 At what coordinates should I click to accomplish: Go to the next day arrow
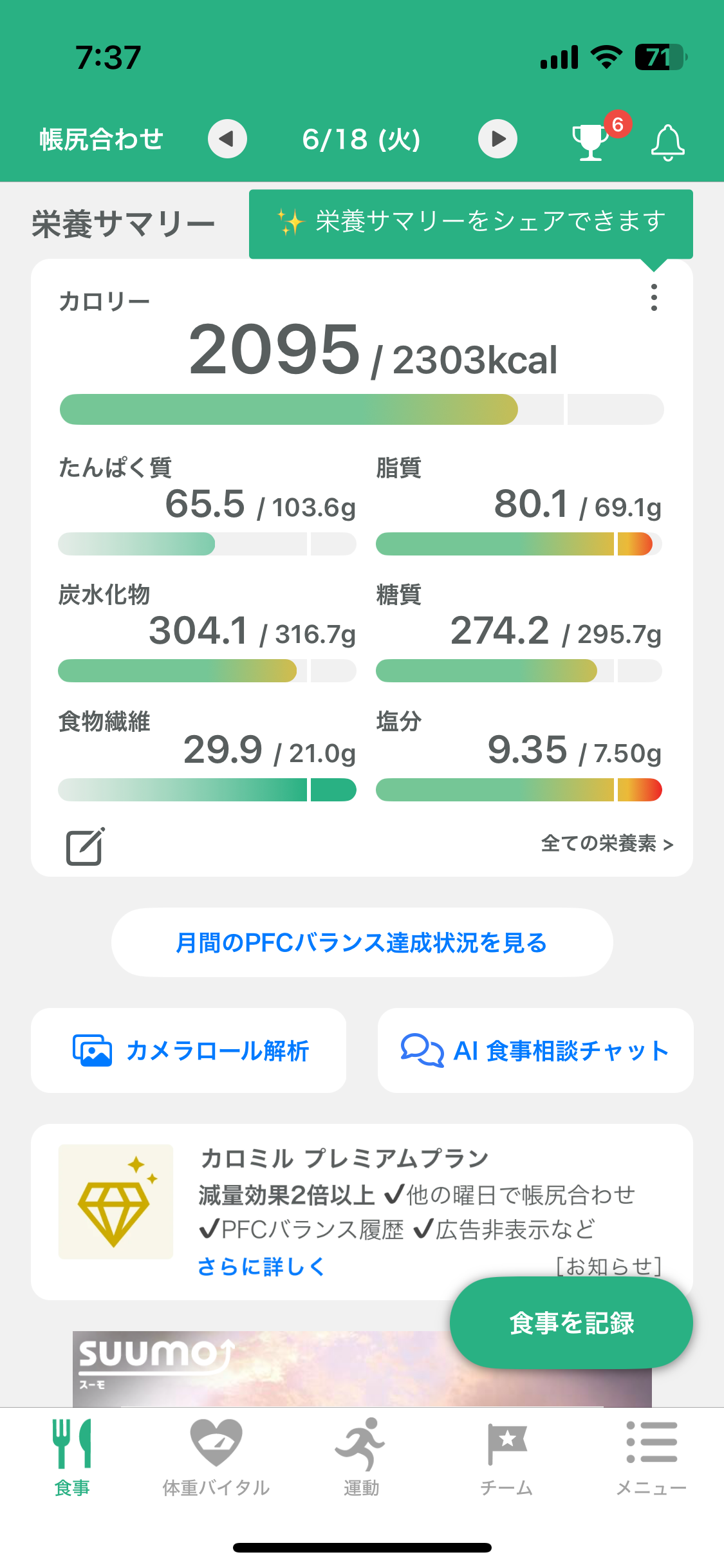[x=497, y=139]
